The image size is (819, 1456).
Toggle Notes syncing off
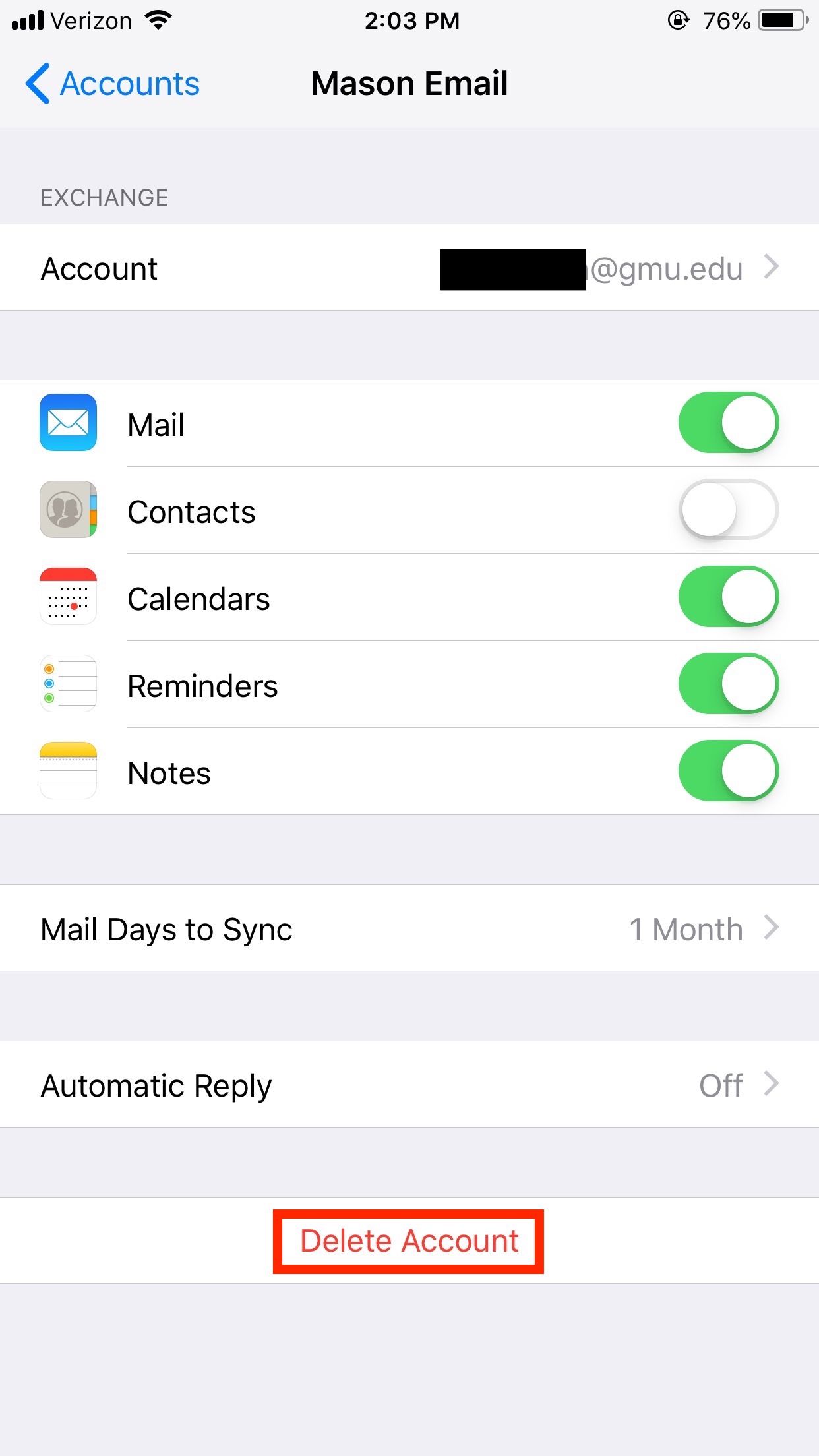click(728, 771)
